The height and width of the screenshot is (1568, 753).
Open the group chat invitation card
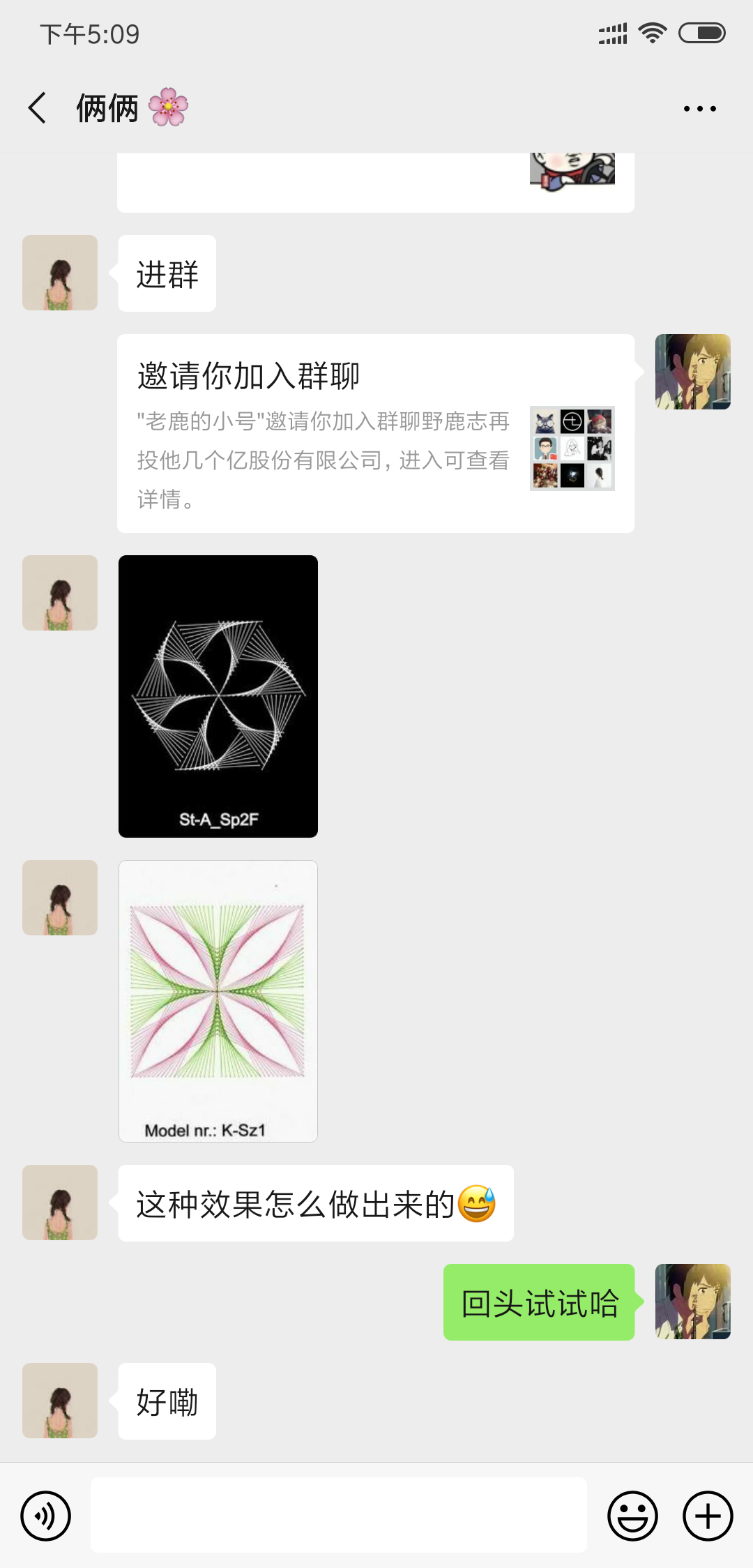[x=376, y=433]
